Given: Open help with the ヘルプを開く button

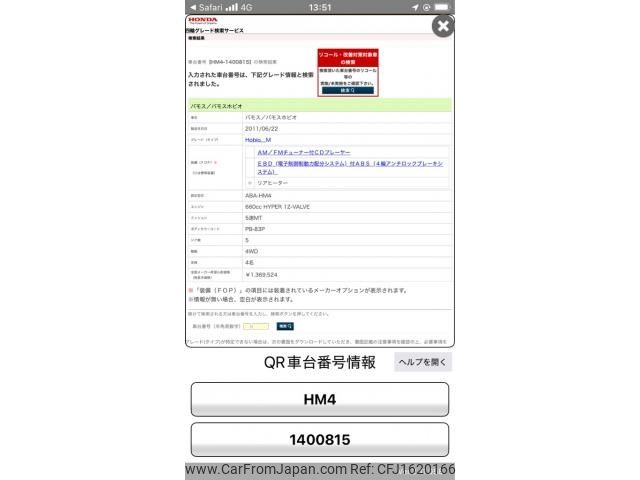Looking at the screenshot, I should pyautogui.click(x=423, y=362).
